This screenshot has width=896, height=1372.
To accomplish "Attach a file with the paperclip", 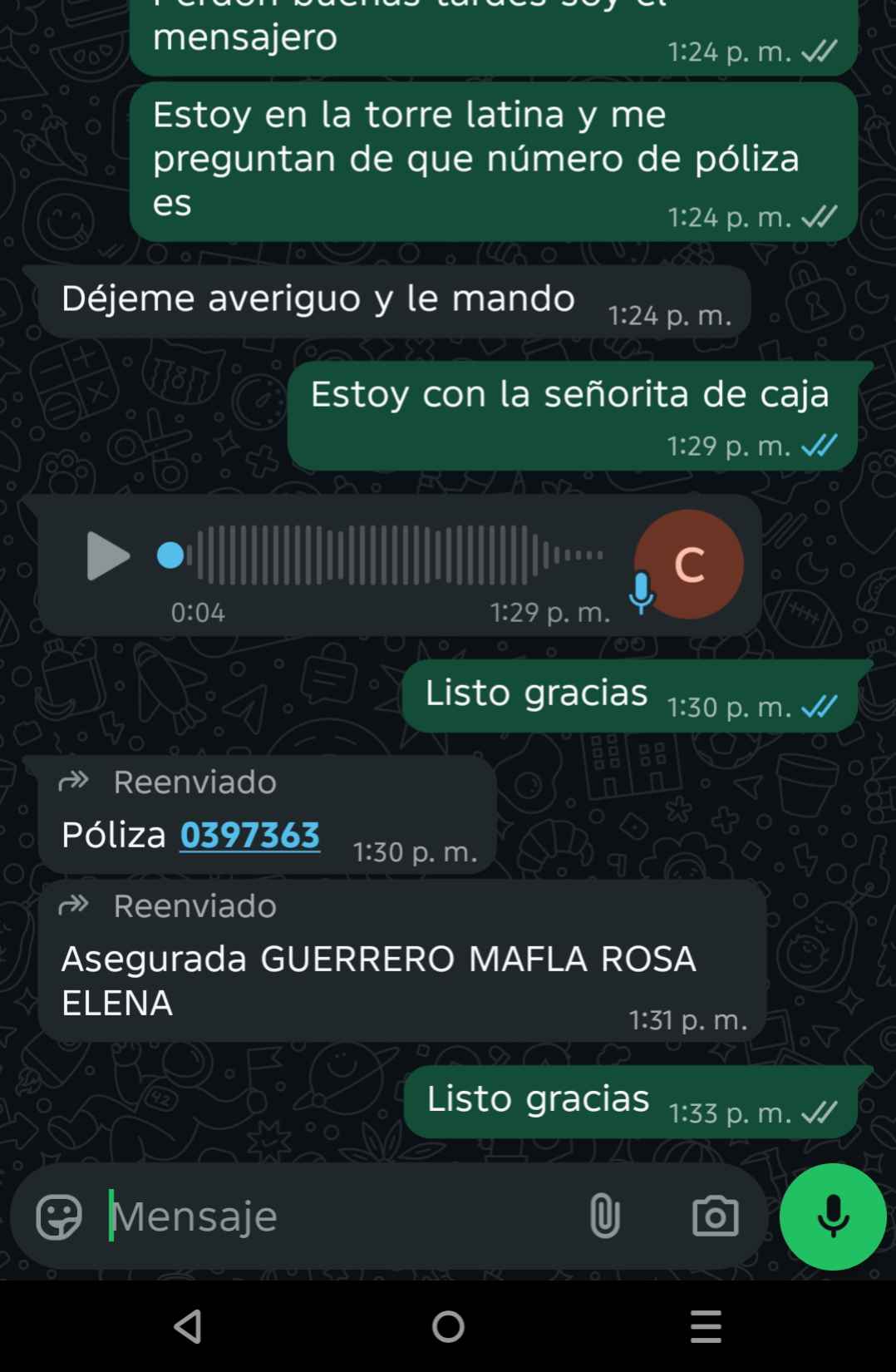I will (604, 1217).
